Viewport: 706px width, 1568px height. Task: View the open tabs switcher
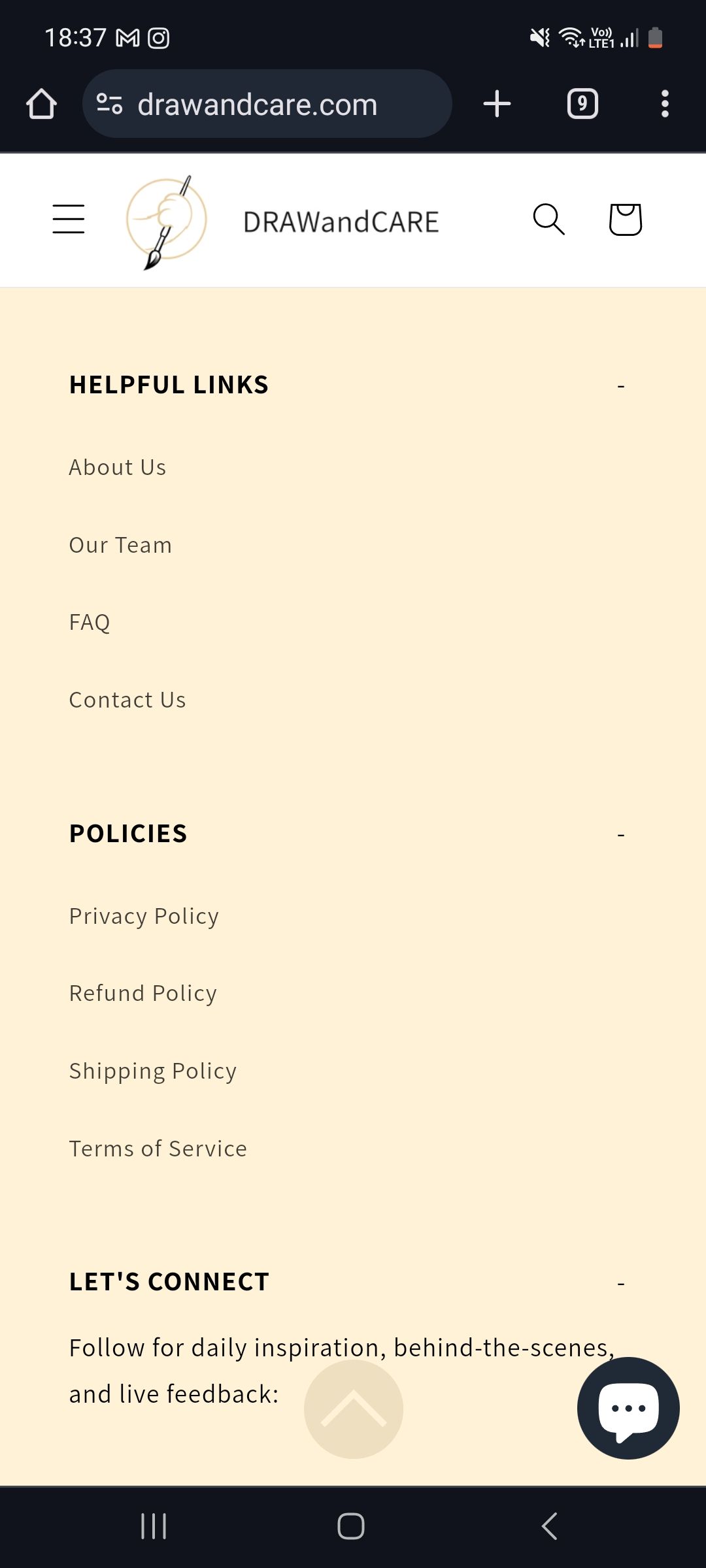pyautogui.click(x=582, y=104)
